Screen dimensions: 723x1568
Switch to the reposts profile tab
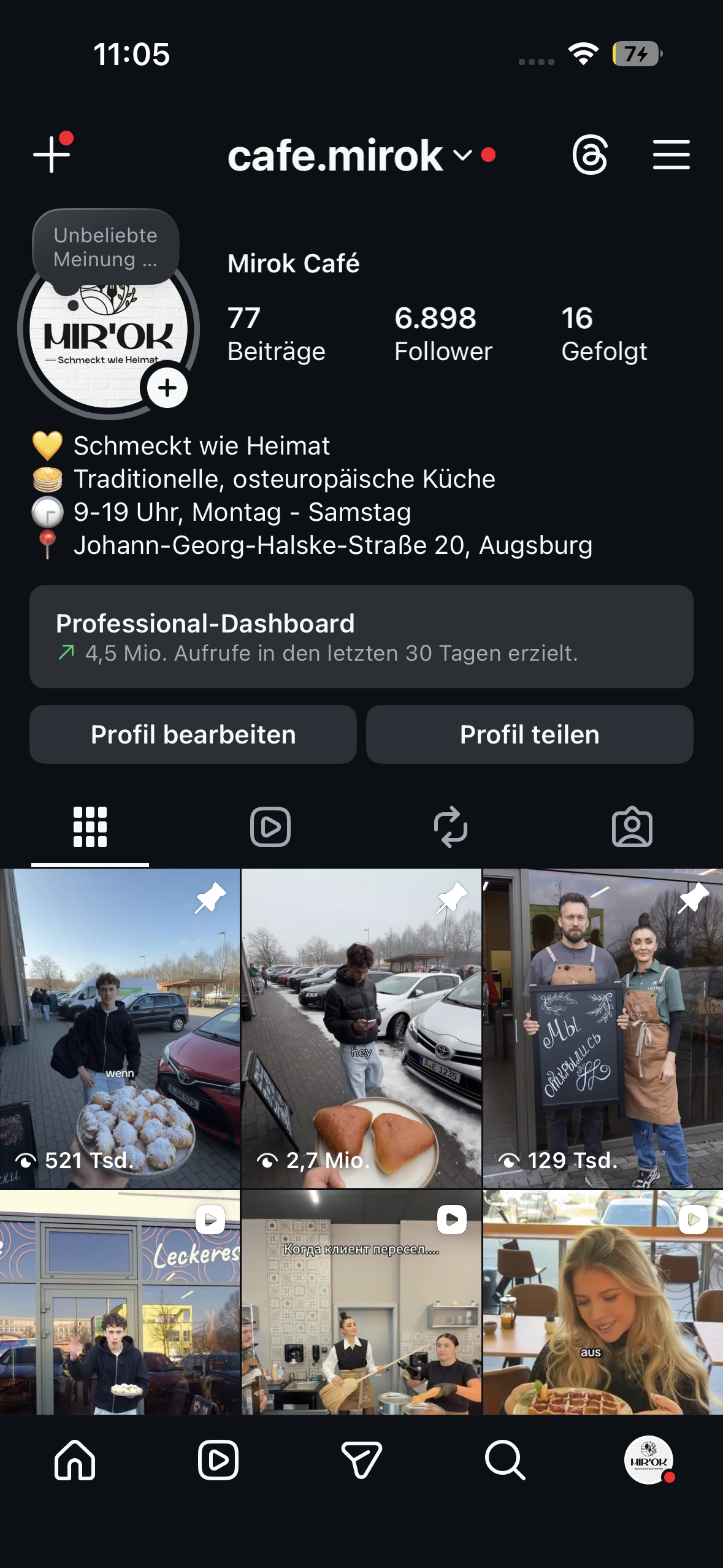[451, 827]
